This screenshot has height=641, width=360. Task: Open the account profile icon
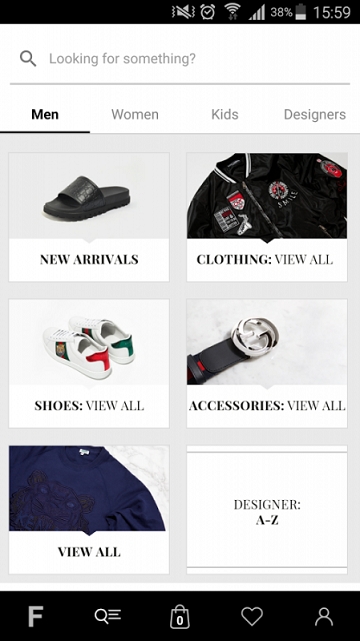coord(324,616)
